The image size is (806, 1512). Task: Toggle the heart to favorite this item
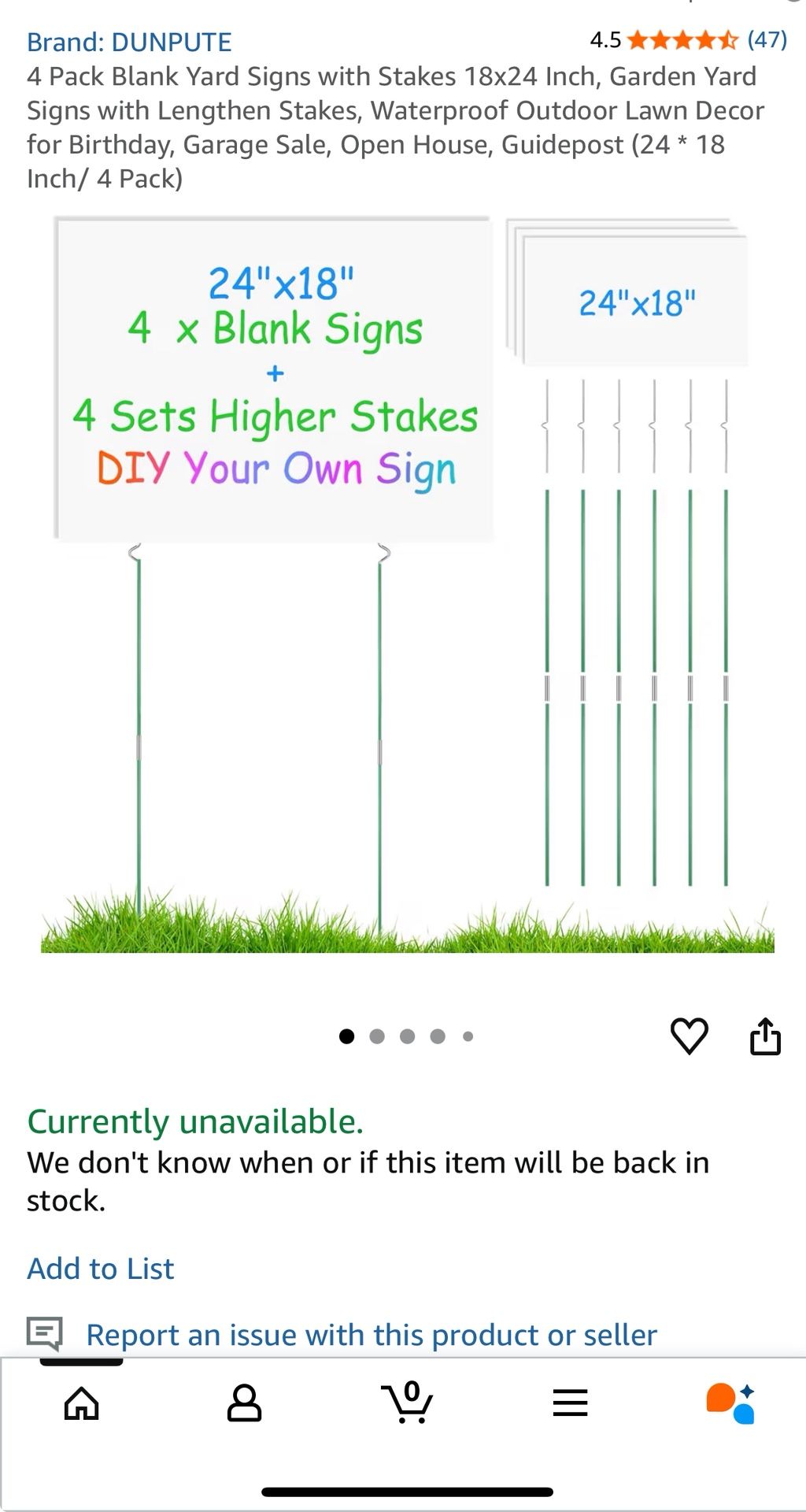pyautogui.click(x=690, y=1037)
